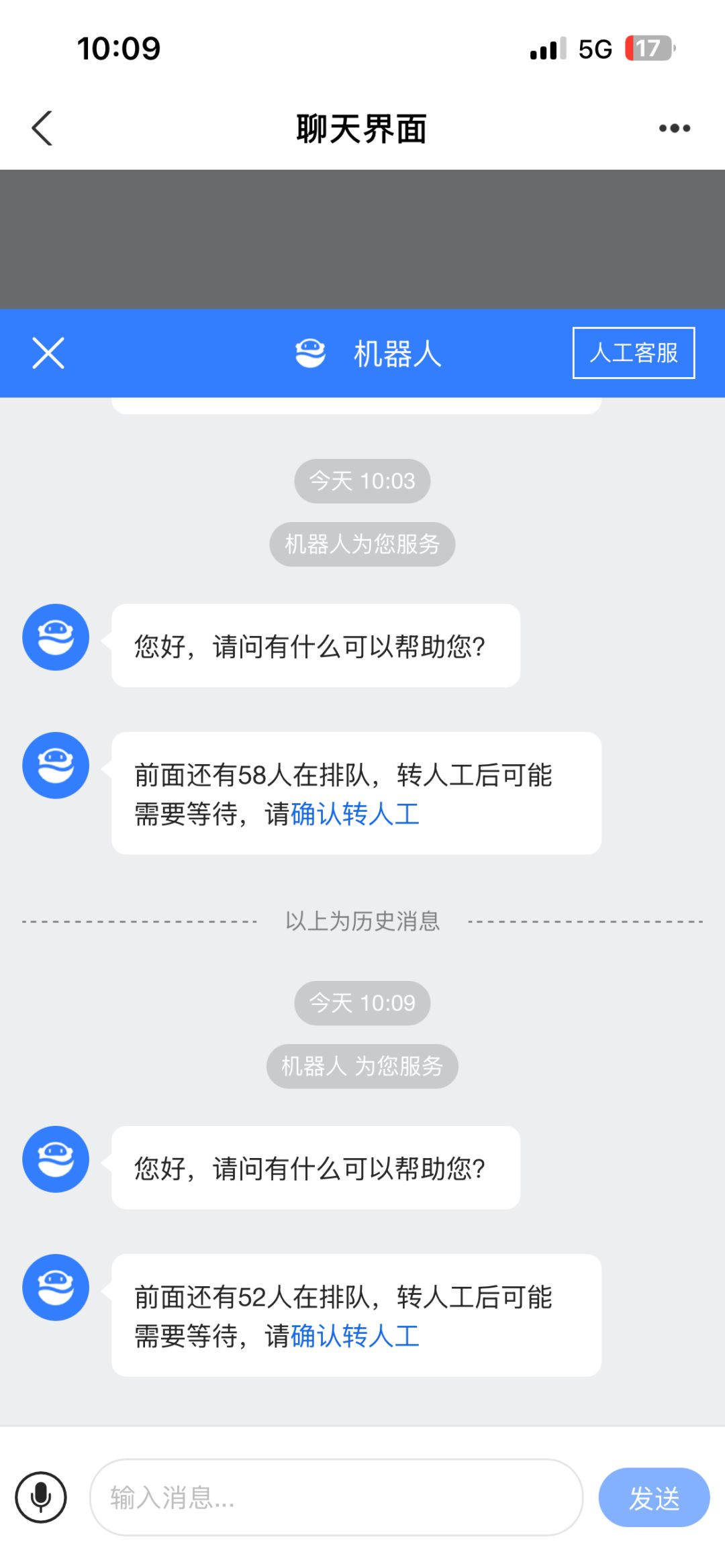Screen dimensions: 725x1568
Task: Focus the 输入消息 text field
Action: click(x=336, y=1497)
